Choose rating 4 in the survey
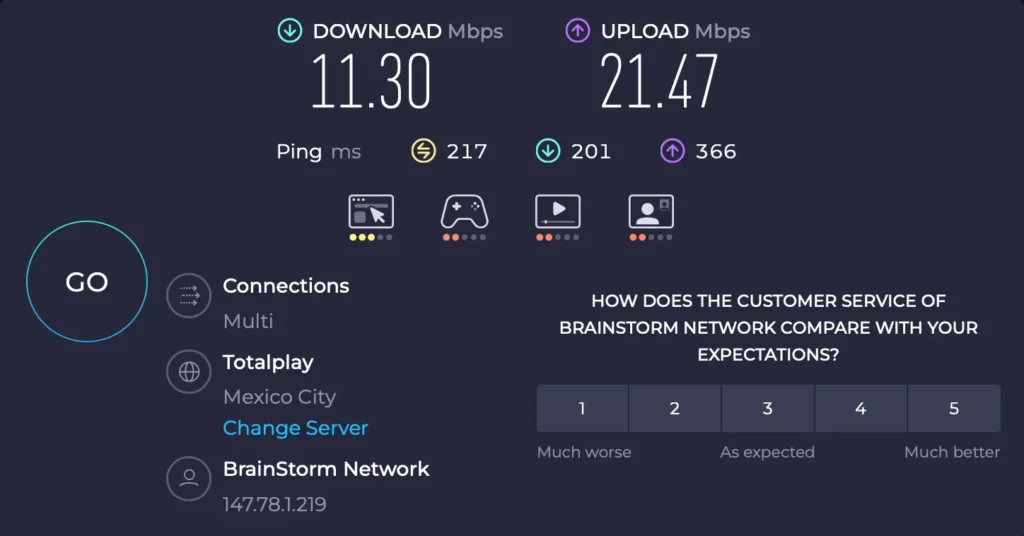 pyautogui.click(x=861, y=408)
